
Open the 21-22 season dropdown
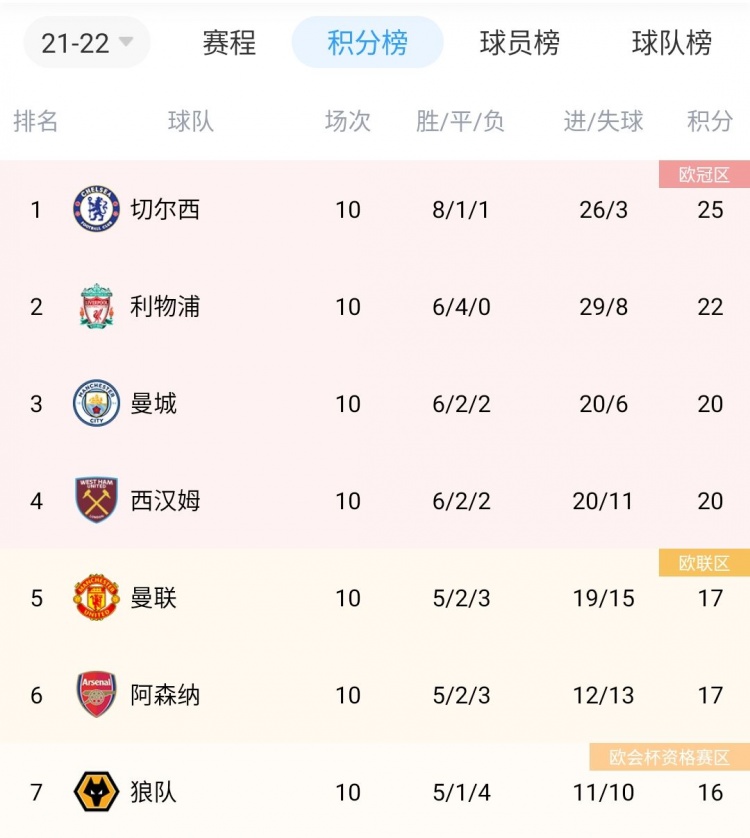[86, 42]
